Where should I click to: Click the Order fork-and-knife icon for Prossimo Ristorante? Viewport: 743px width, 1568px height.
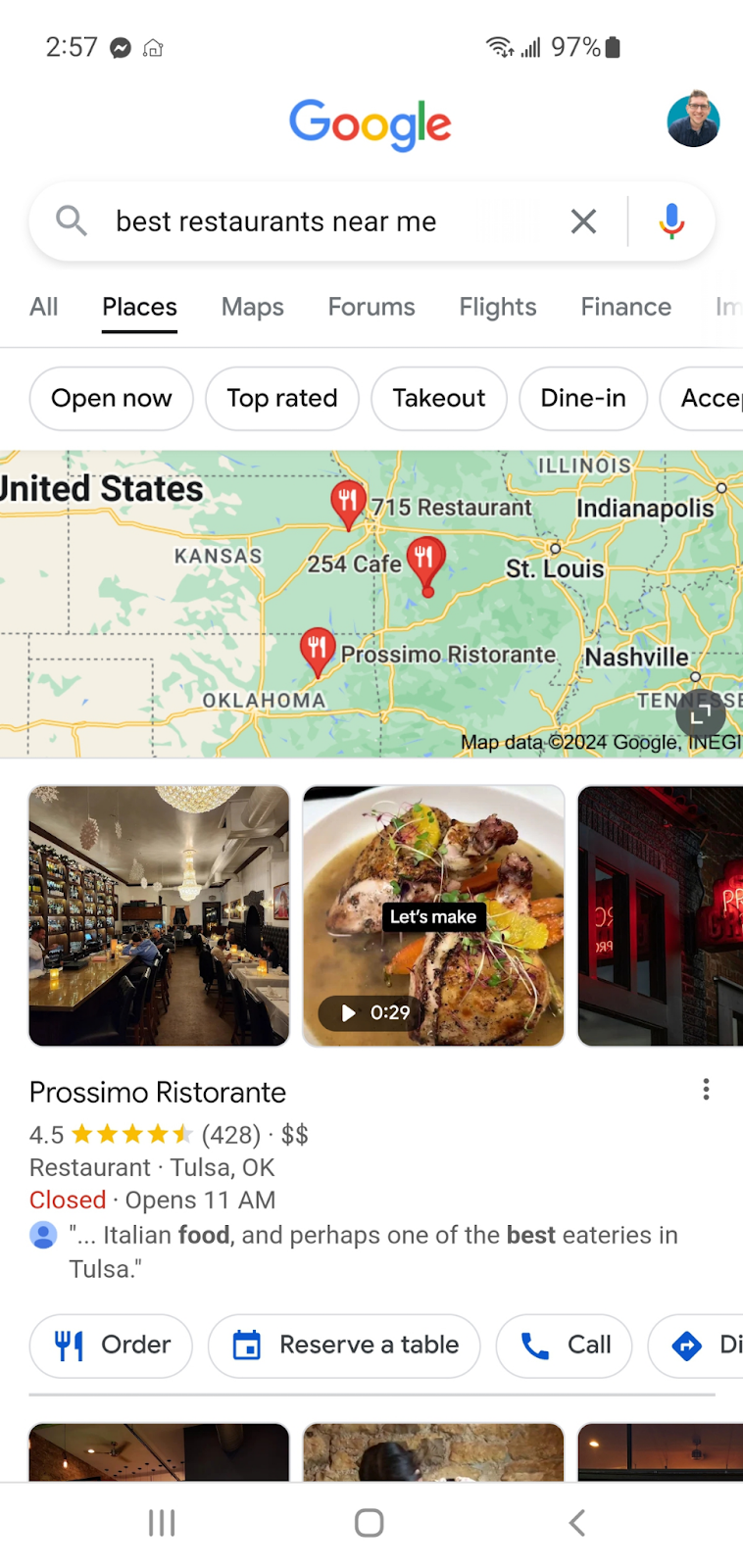[x=67, y=1346]
